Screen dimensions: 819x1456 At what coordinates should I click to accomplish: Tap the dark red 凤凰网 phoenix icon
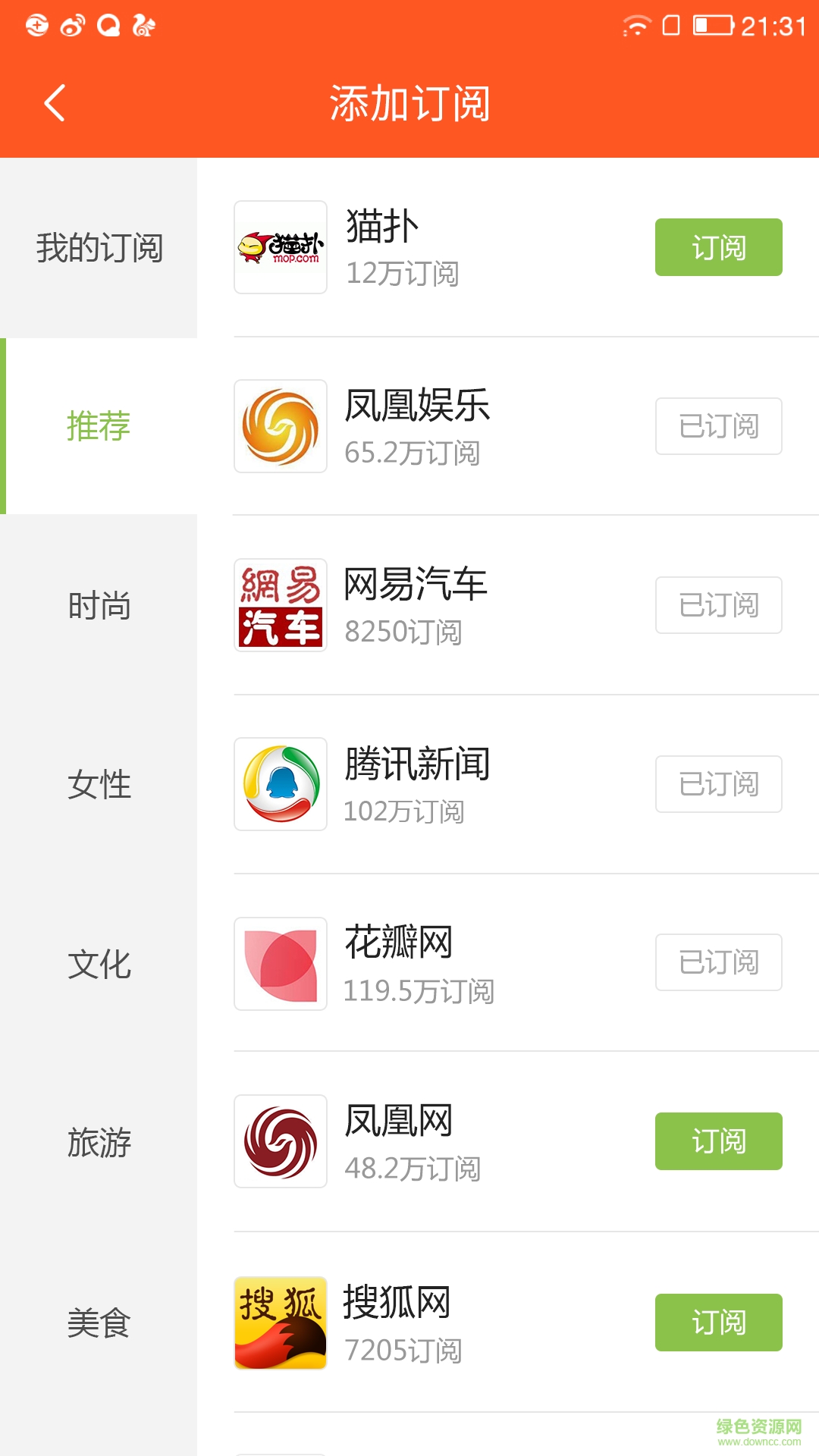(280, 1141)
